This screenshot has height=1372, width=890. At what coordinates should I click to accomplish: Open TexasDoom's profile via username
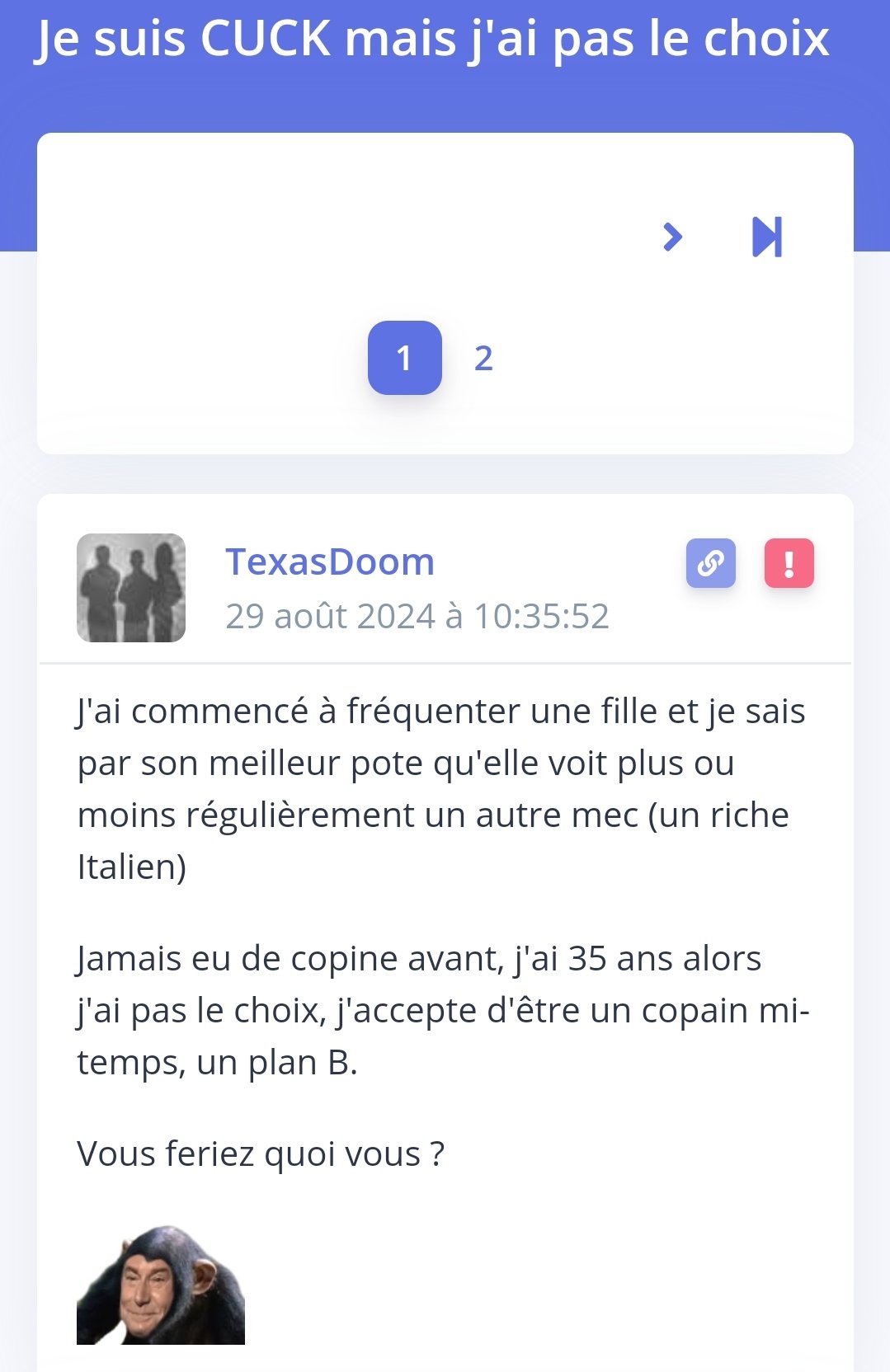coord(330,562)
